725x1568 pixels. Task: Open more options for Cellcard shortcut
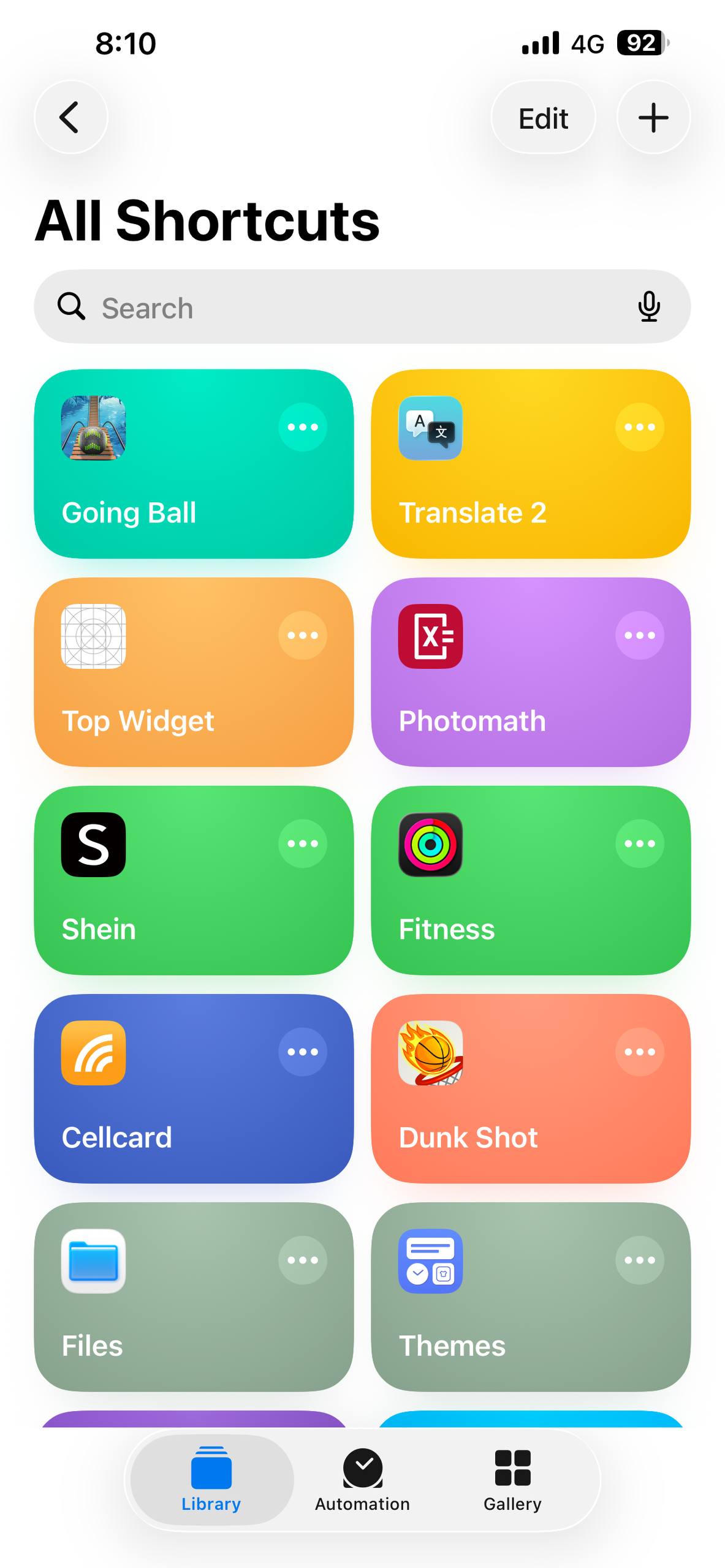(302, 1052)
